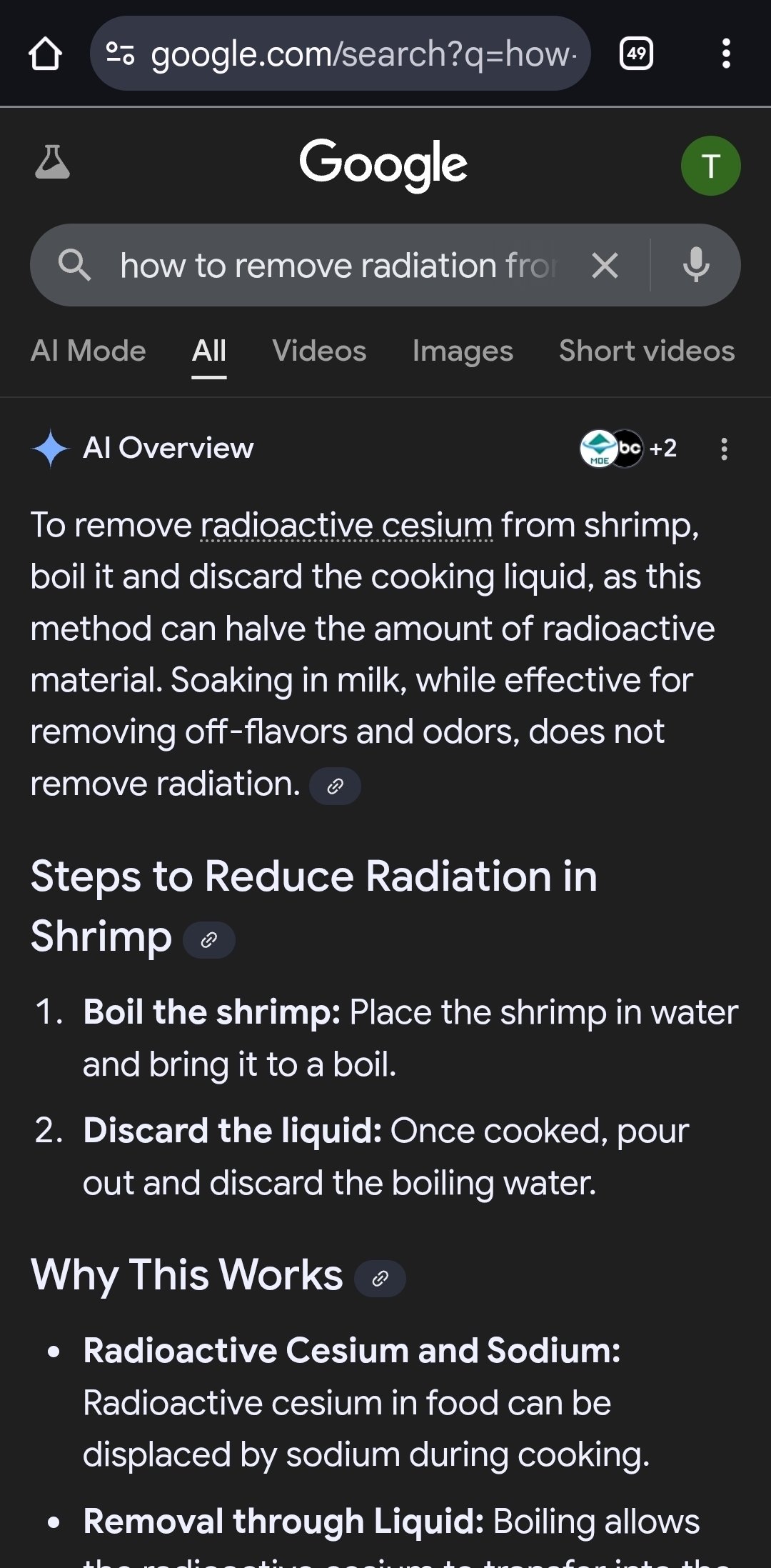
Task: View the AI Overview sources (+2)
Action: 628,449
